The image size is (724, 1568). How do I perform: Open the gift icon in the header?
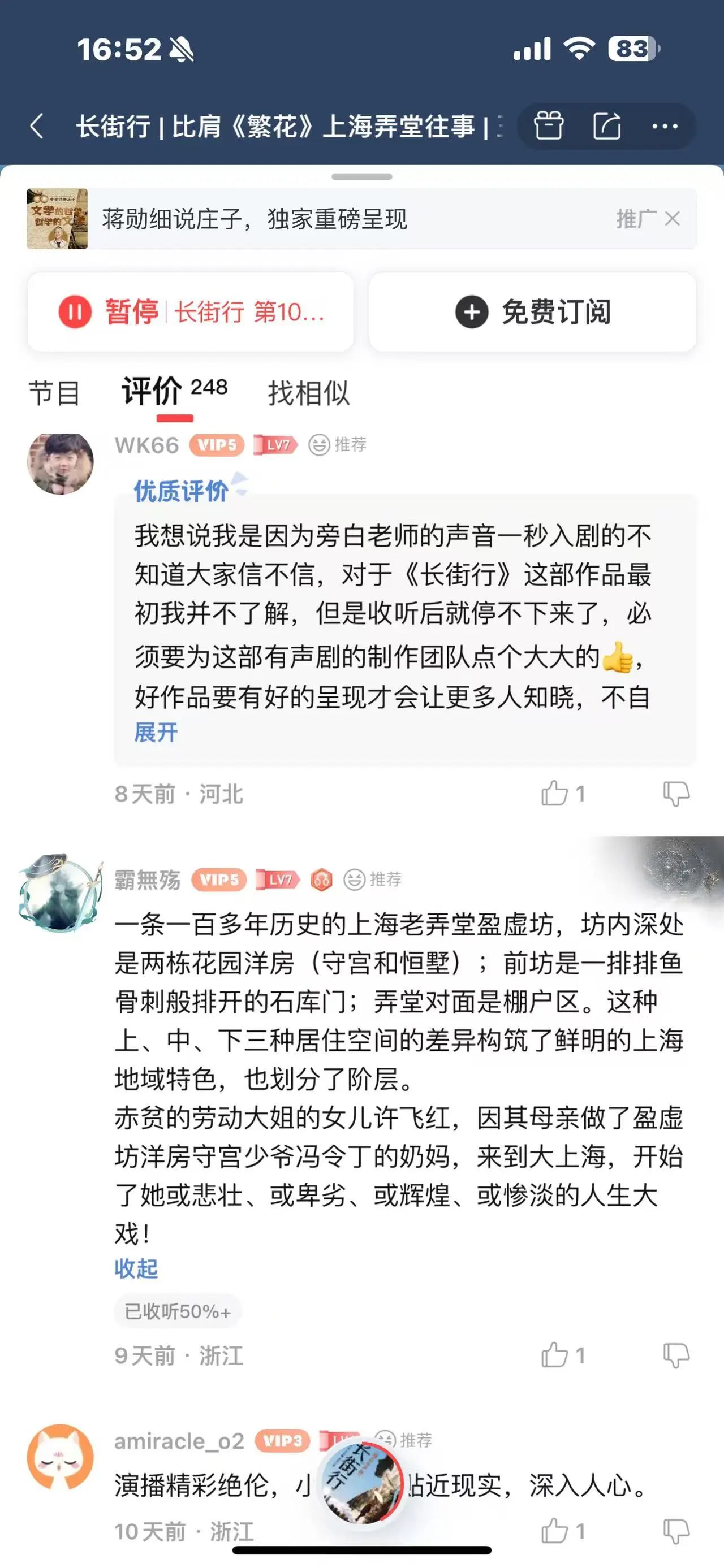(548, 127)
